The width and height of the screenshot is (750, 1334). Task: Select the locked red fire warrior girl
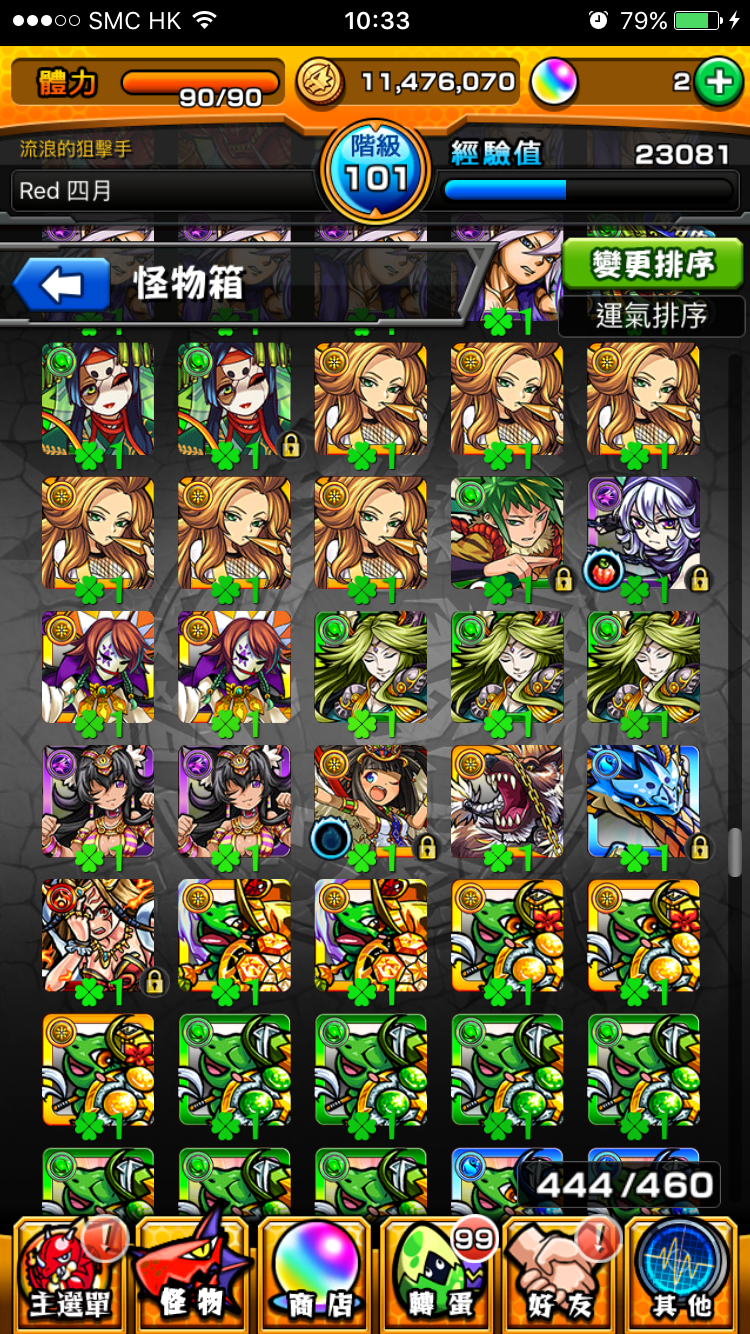pyautogui.click(x=98, y=935)
